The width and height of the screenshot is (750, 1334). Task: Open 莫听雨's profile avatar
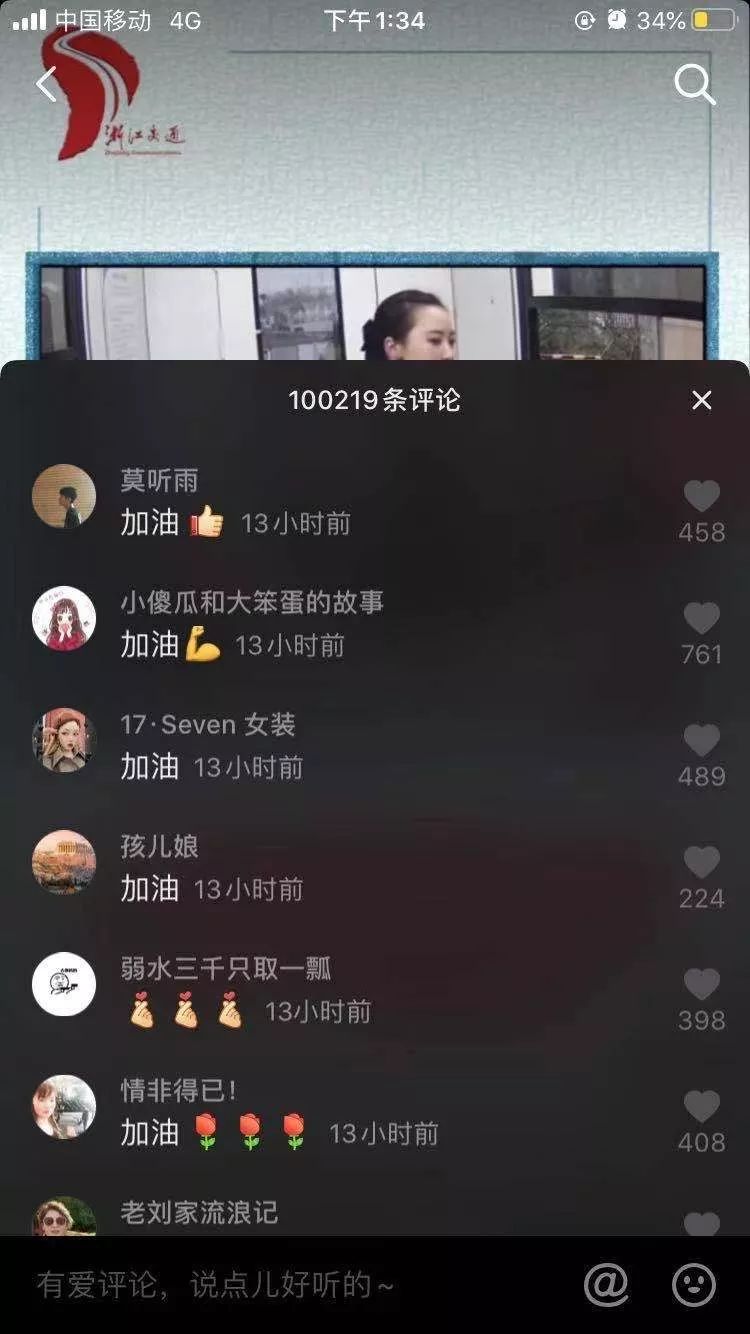[x=64, y=496]
